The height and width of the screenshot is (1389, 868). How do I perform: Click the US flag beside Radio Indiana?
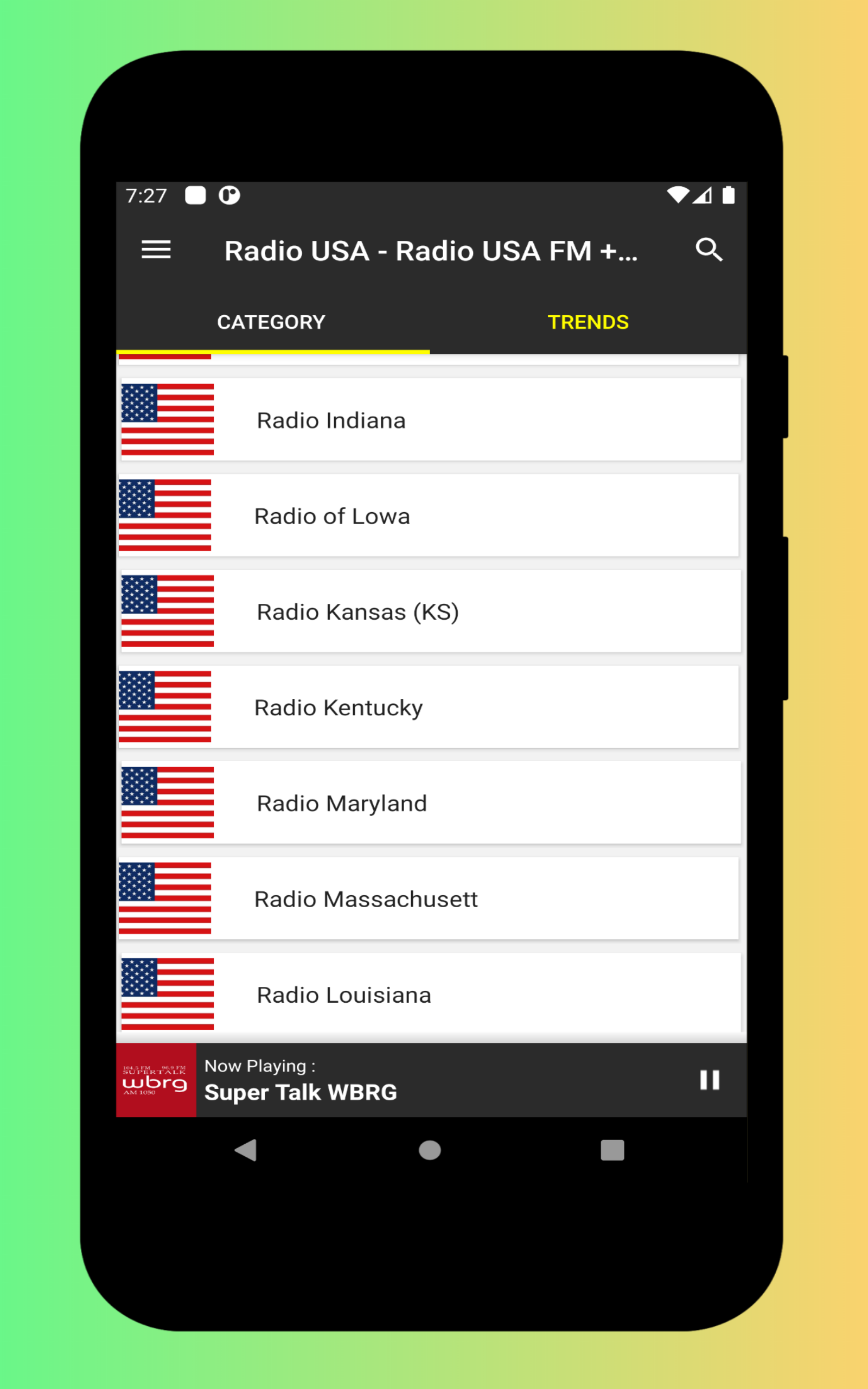pos(166,419)
